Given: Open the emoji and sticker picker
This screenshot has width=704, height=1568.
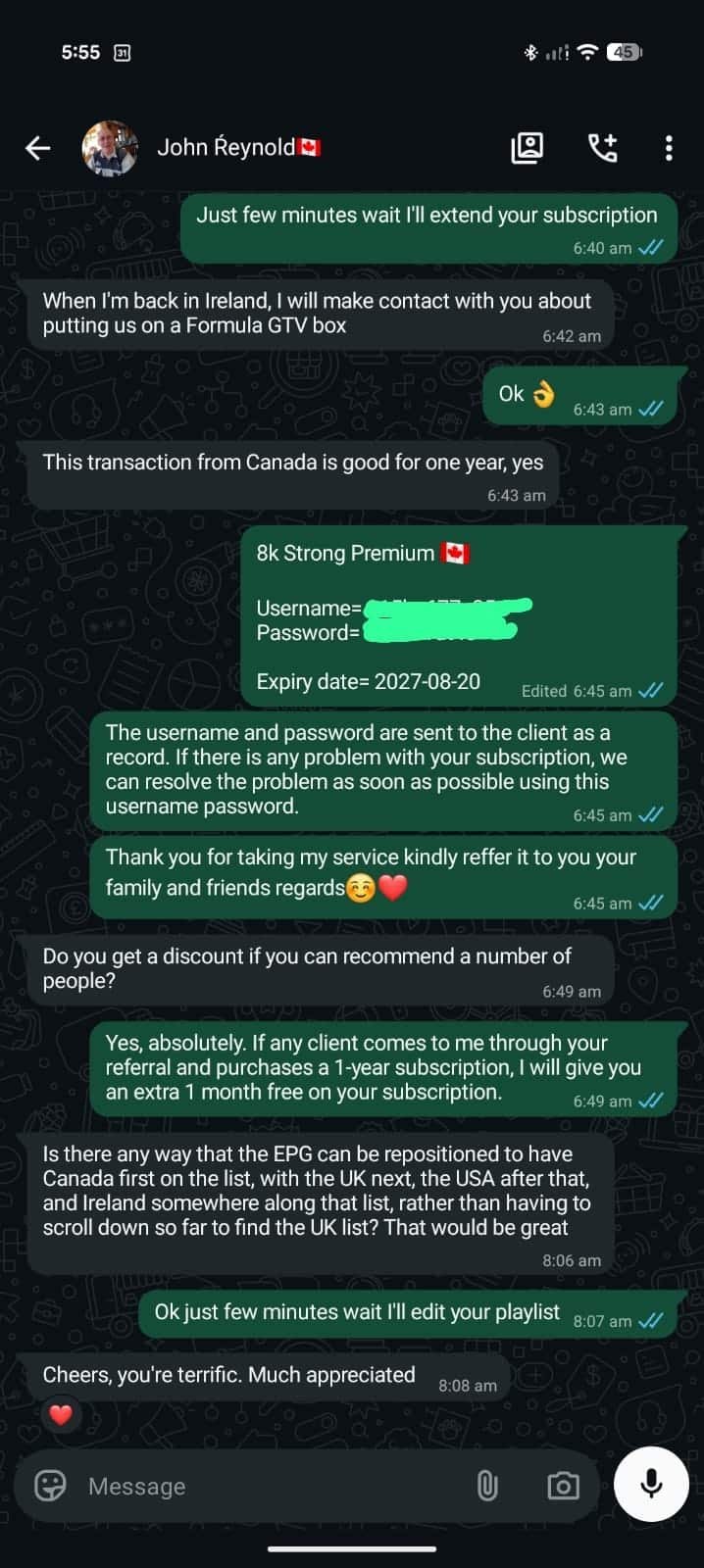Looking at the screenshot, I should click(50, 1486).
